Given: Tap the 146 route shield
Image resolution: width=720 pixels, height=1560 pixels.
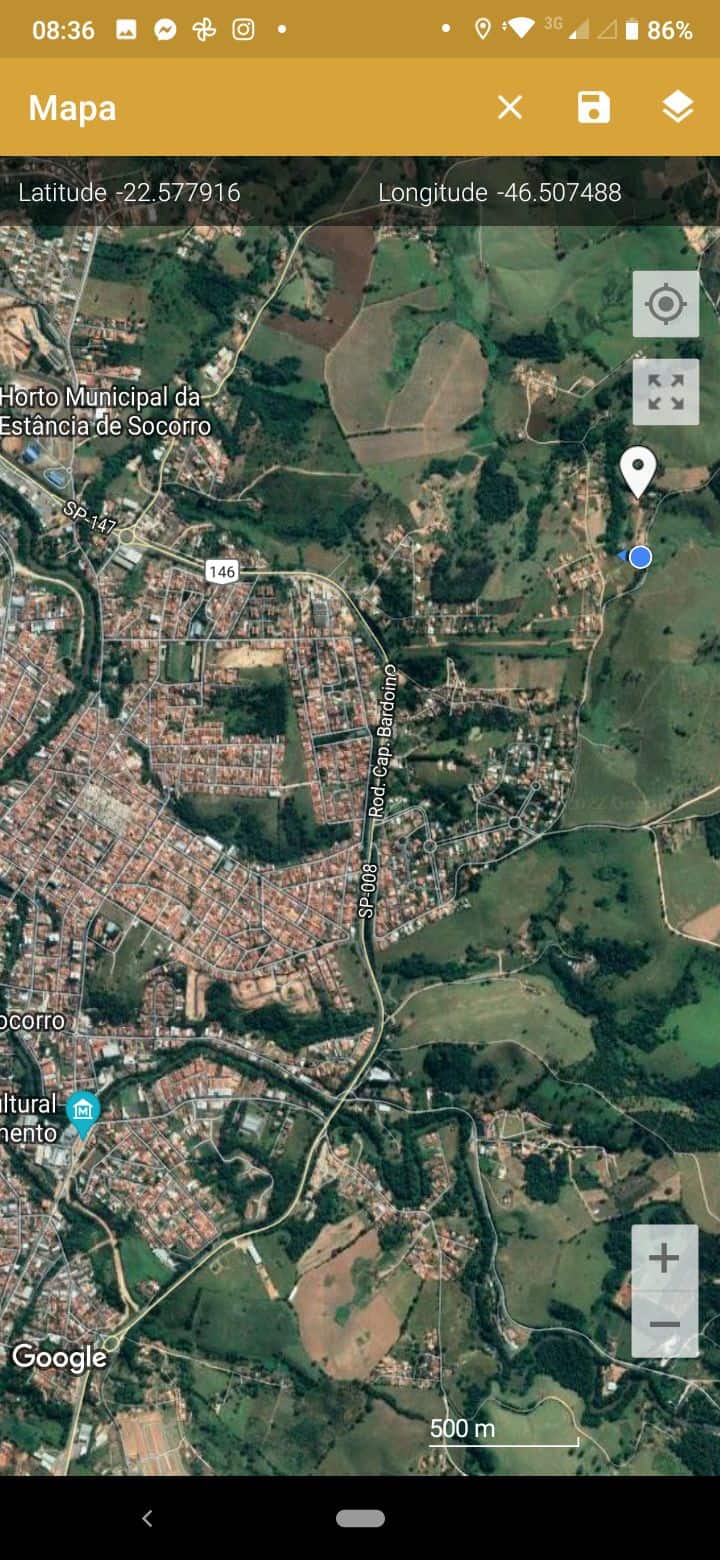Looking at the screenshot, I should (x=222, y=571).
